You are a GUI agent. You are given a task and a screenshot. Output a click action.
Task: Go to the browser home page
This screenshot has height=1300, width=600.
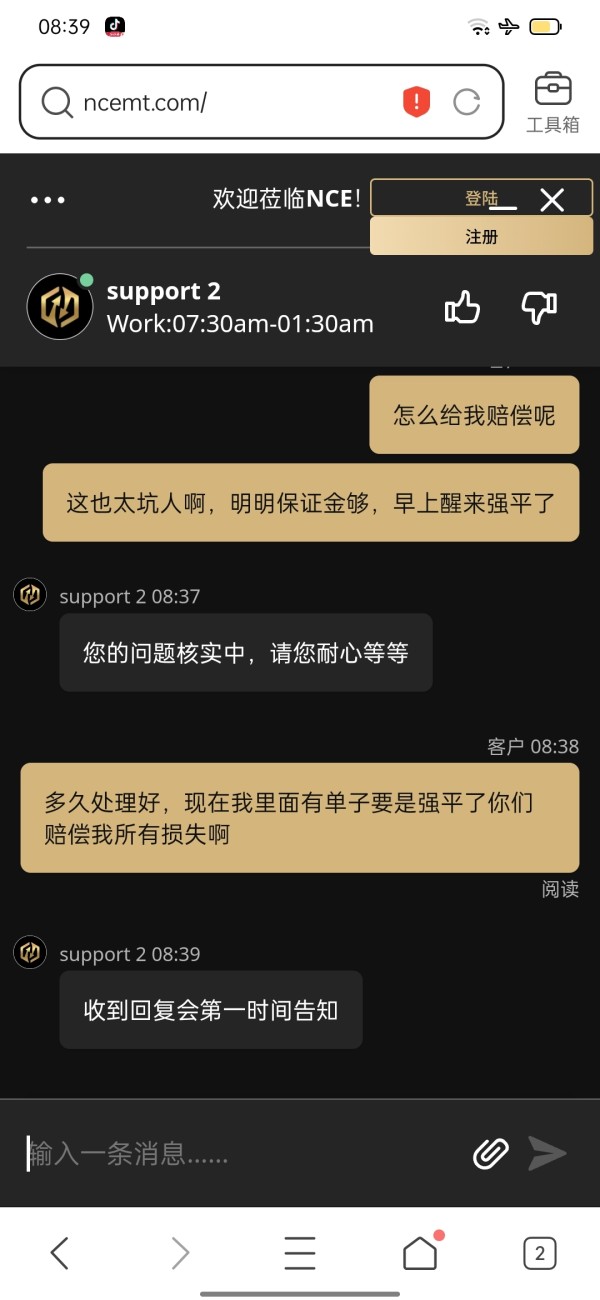(x=420, y=1252)
